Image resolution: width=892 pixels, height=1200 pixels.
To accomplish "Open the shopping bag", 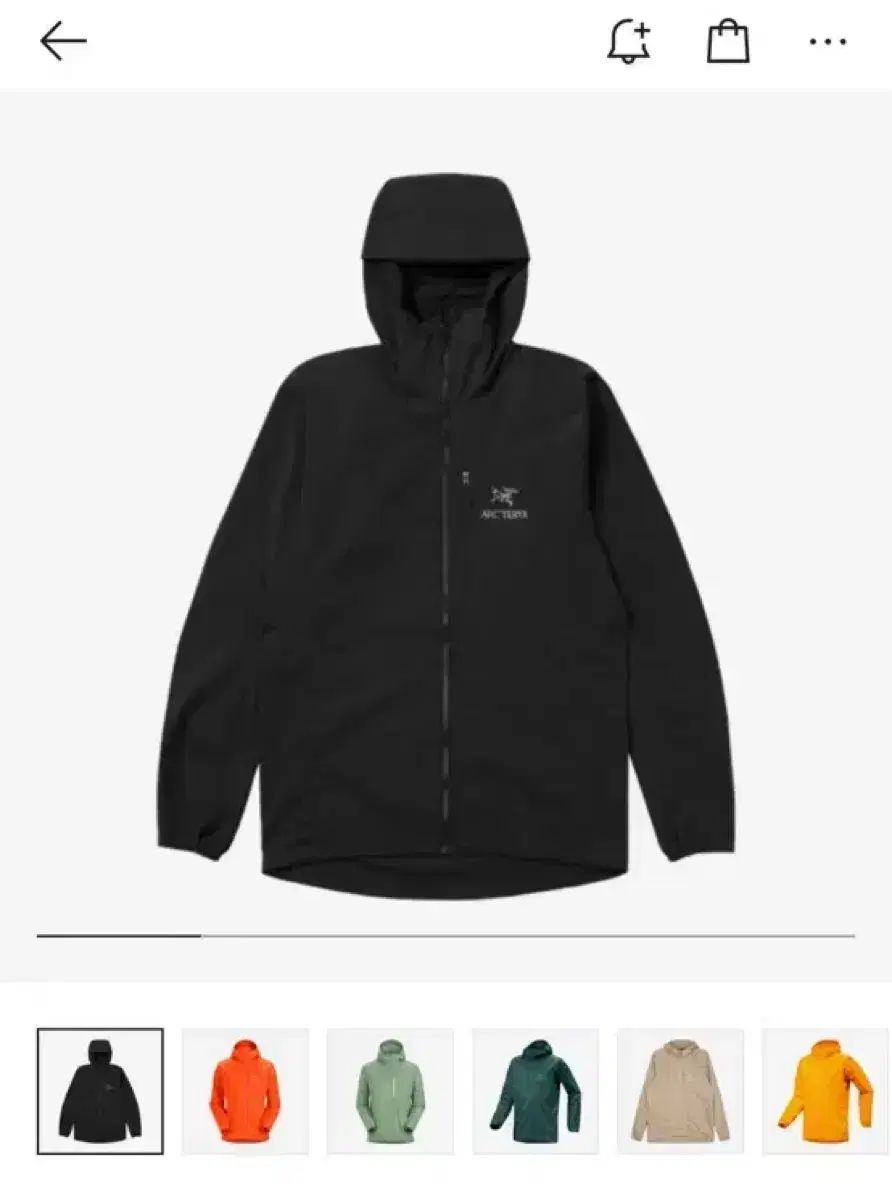I will click(728, 42).
